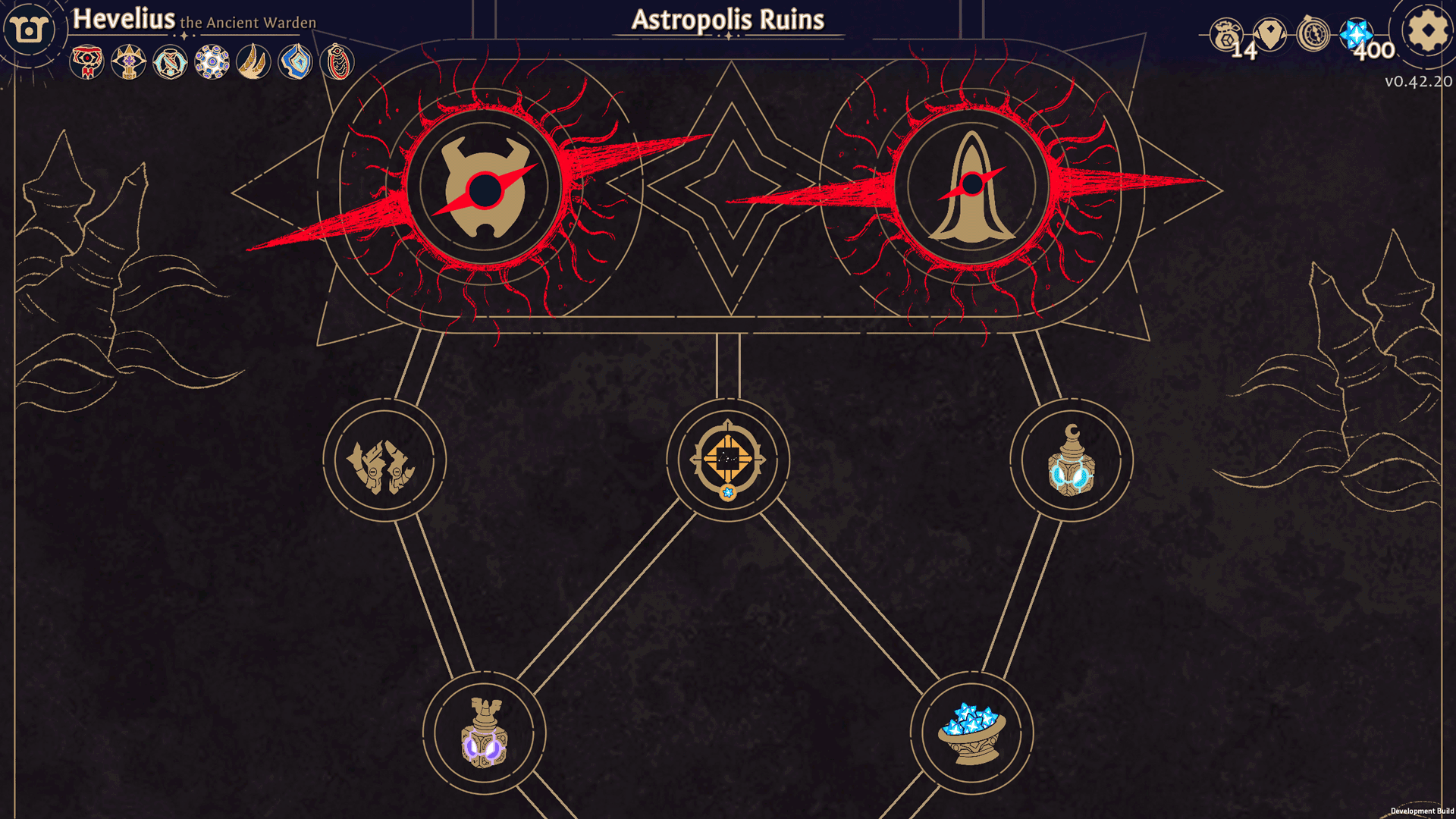Image resolution: width=1456 pixels, height=819 pixels.
Task: Inspect the hourglass relic
Action: 170,62
